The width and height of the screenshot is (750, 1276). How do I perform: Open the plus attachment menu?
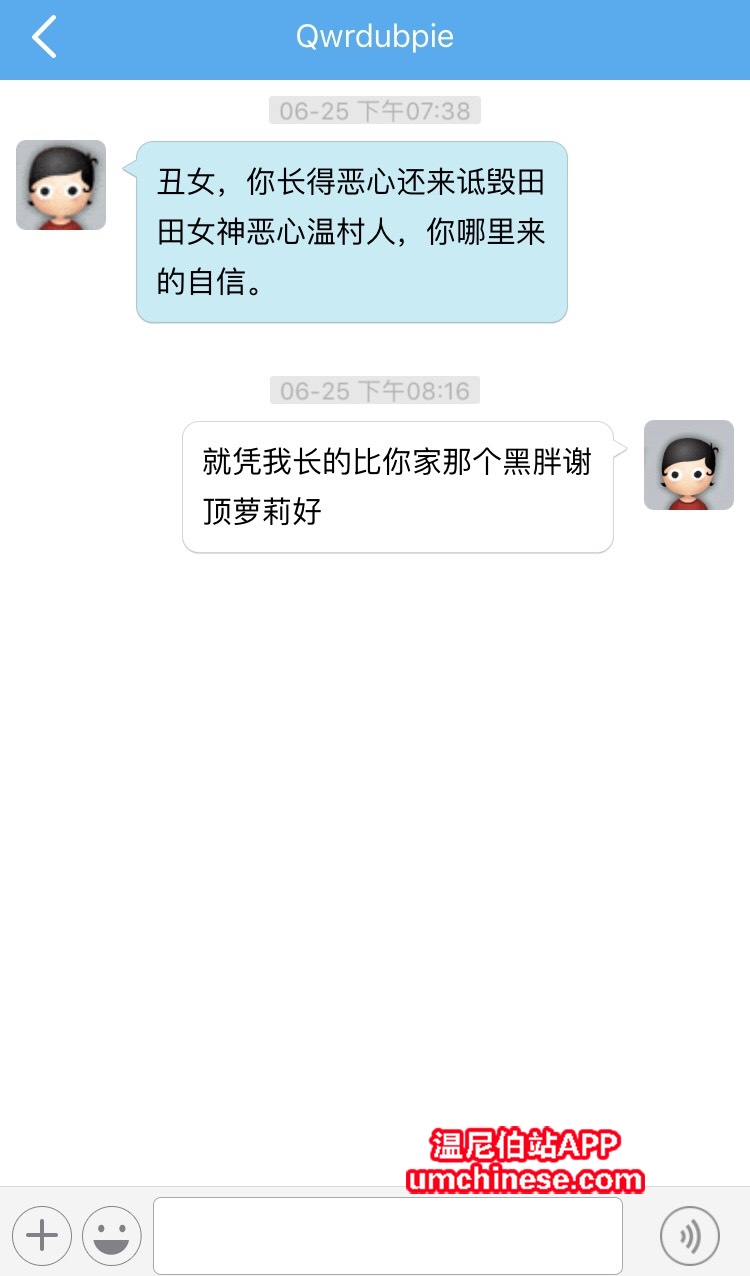point(42,1236)
